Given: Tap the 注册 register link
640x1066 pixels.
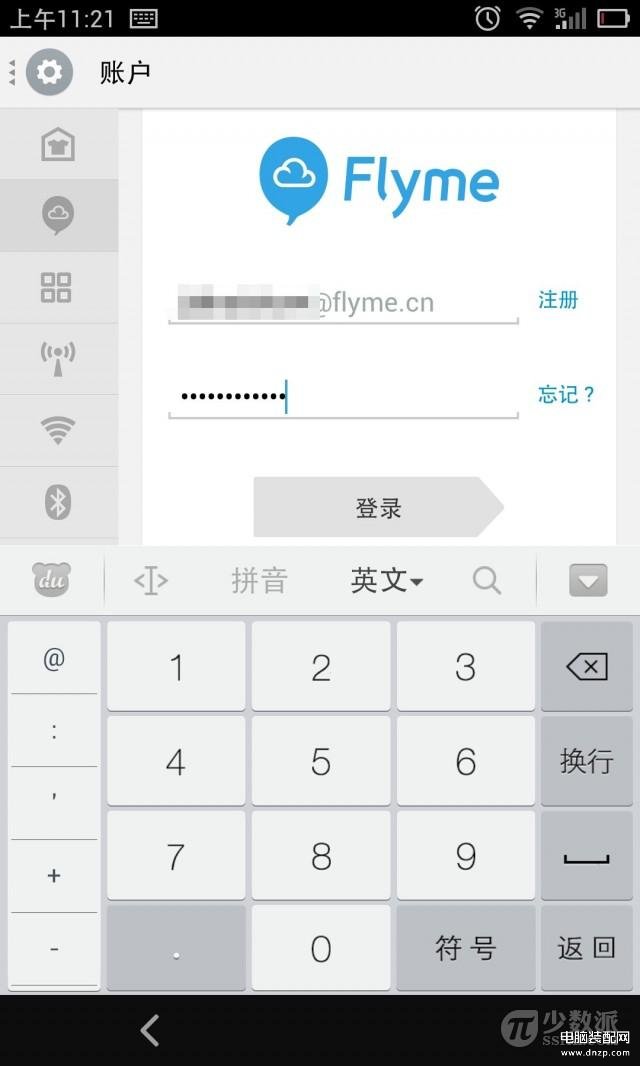Looking at the screenshot, I should tap(558, 300).
